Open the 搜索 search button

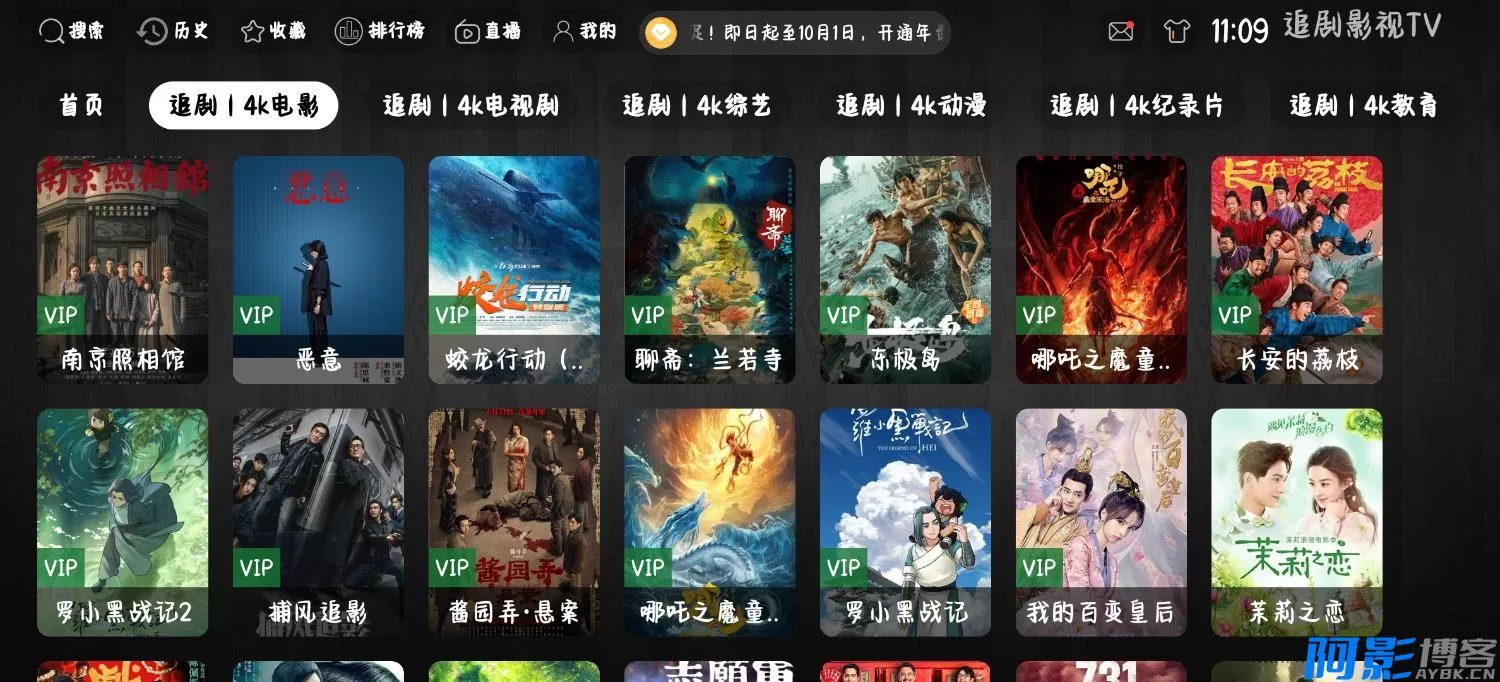click(x=71, y=32)
